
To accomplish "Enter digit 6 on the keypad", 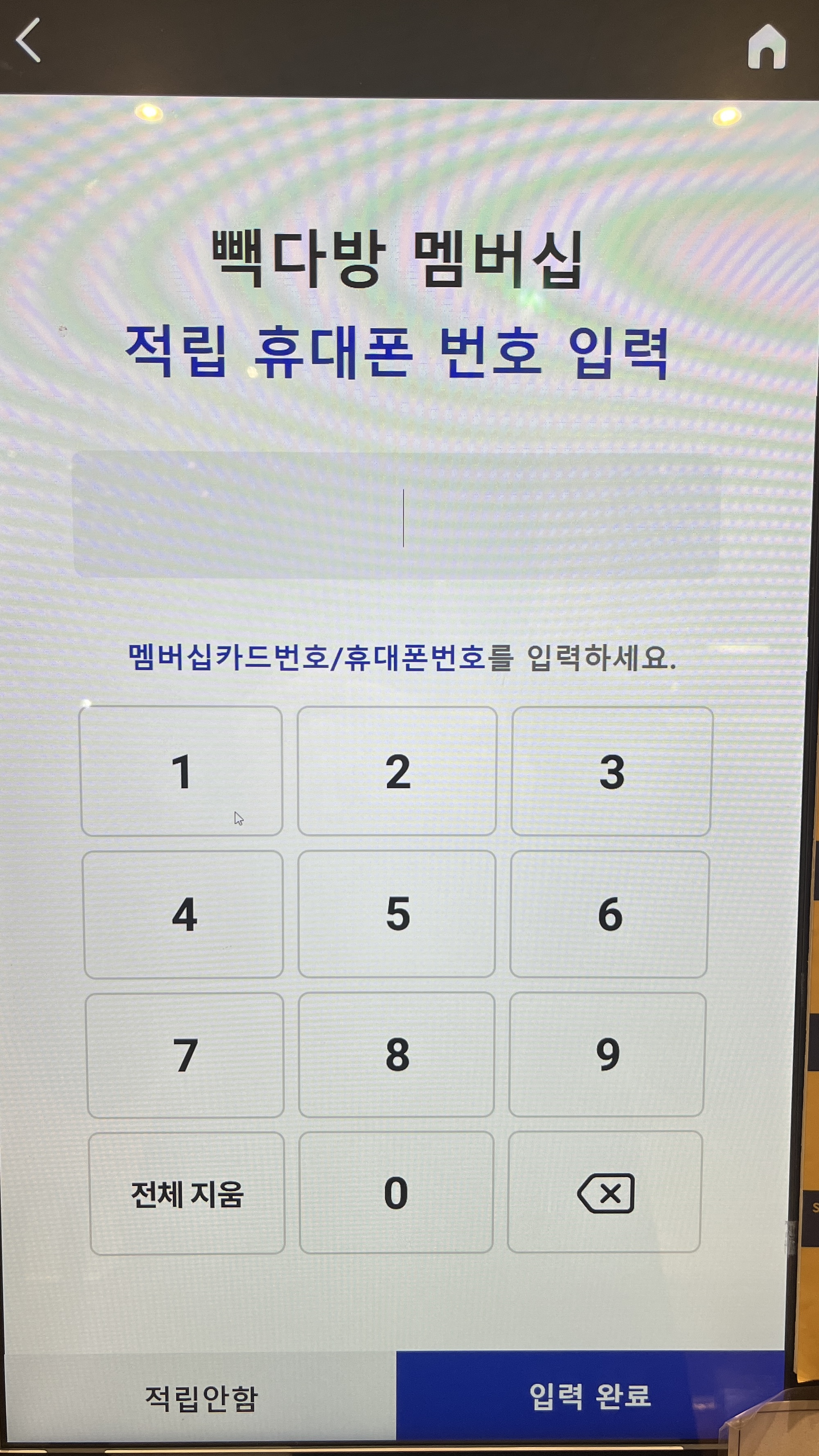I will point(609,914).
